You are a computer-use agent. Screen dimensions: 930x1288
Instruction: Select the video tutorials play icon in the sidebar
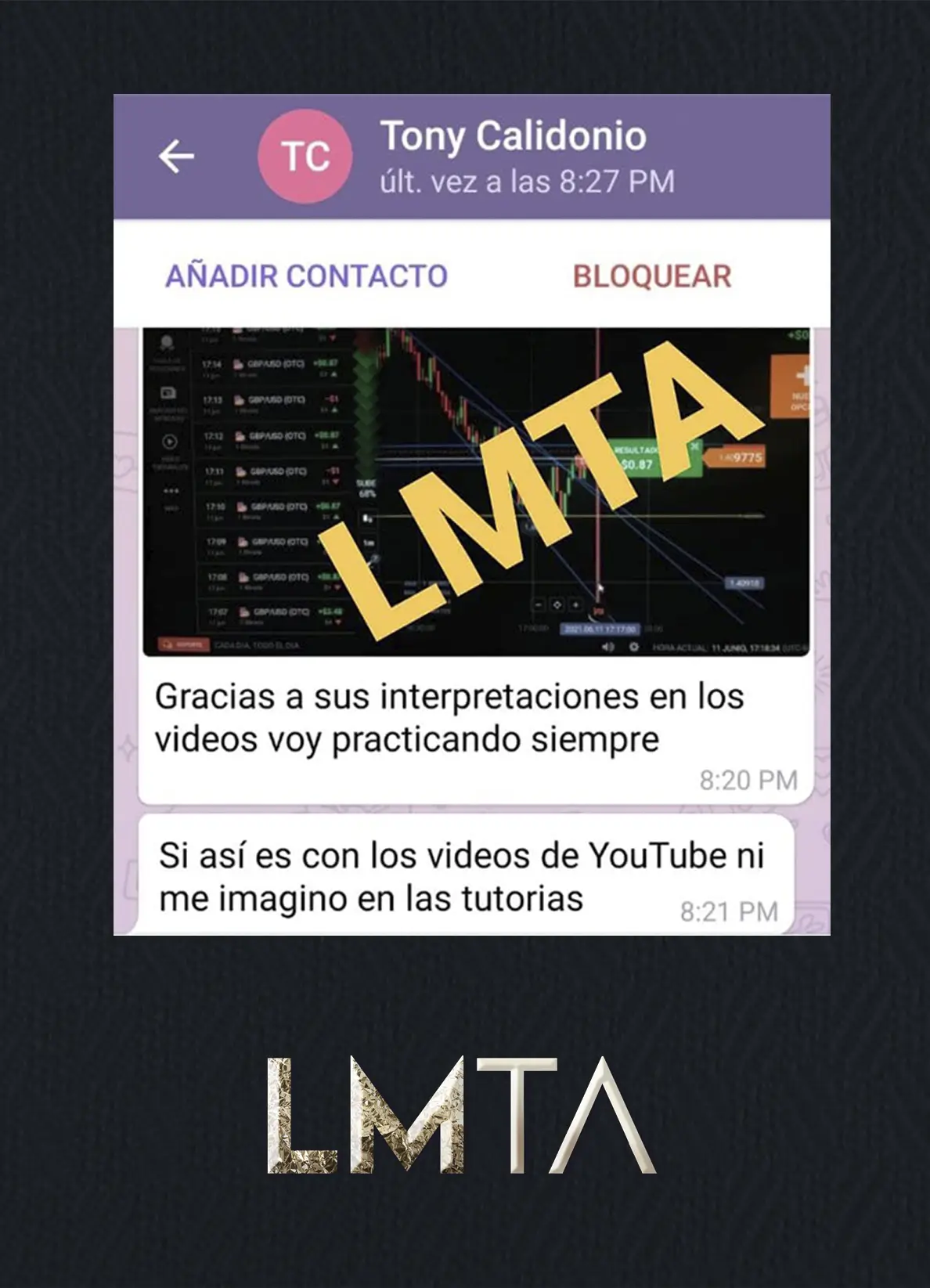point(169,441)
